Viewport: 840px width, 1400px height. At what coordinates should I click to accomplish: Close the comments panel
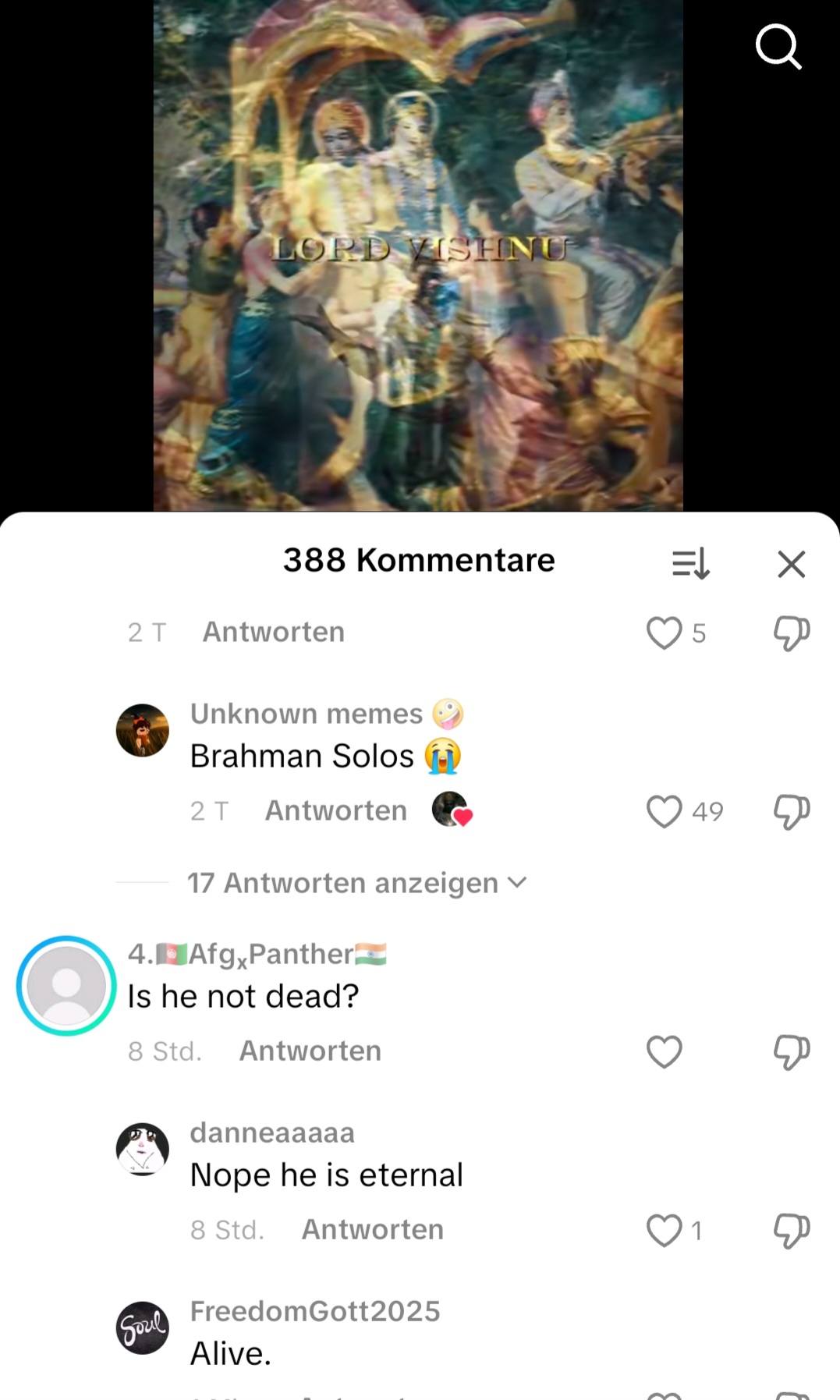click(x=791, y=563)
